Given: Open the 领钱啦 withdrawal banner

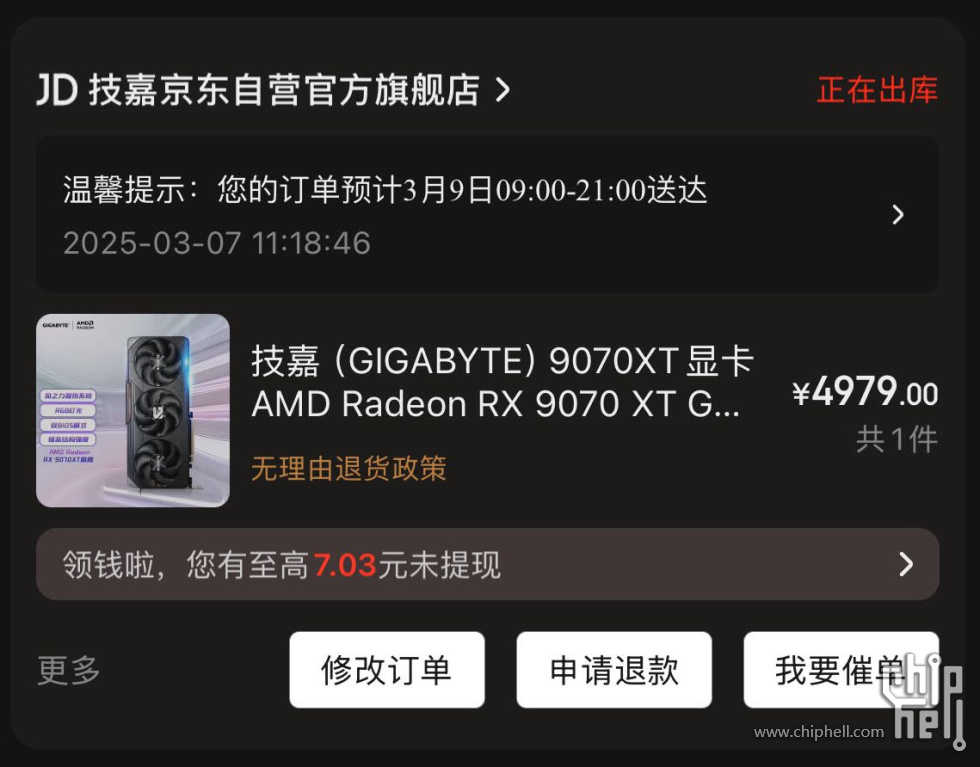Looking at the screenshot, I should (487, 565).
